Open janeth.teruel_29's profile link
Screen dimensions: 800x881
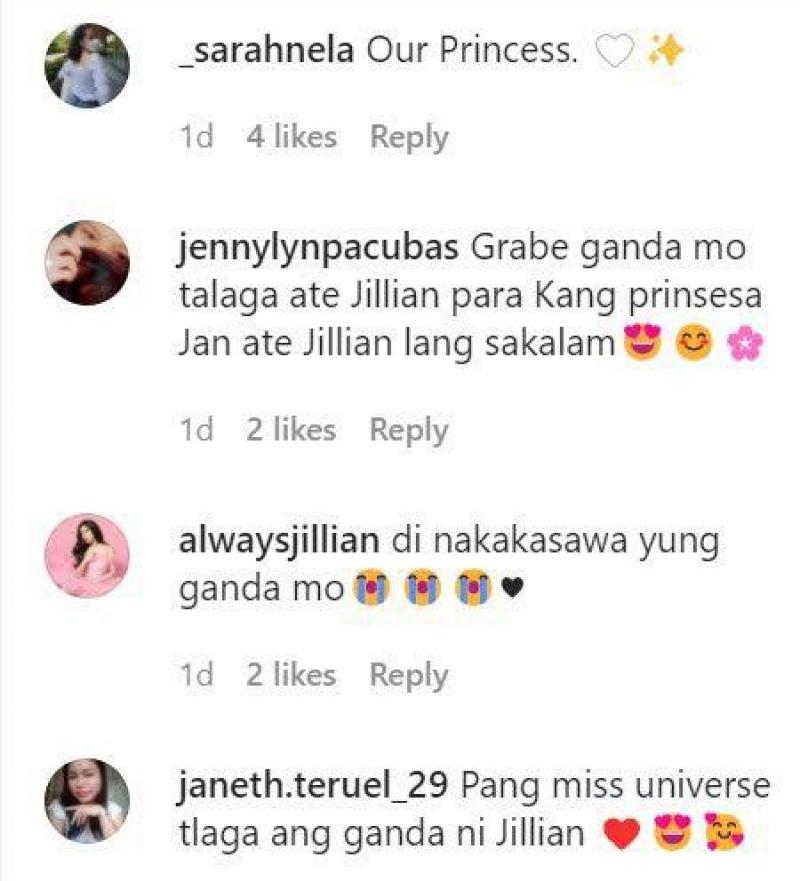pyautogui.click(x=314, y=785)
